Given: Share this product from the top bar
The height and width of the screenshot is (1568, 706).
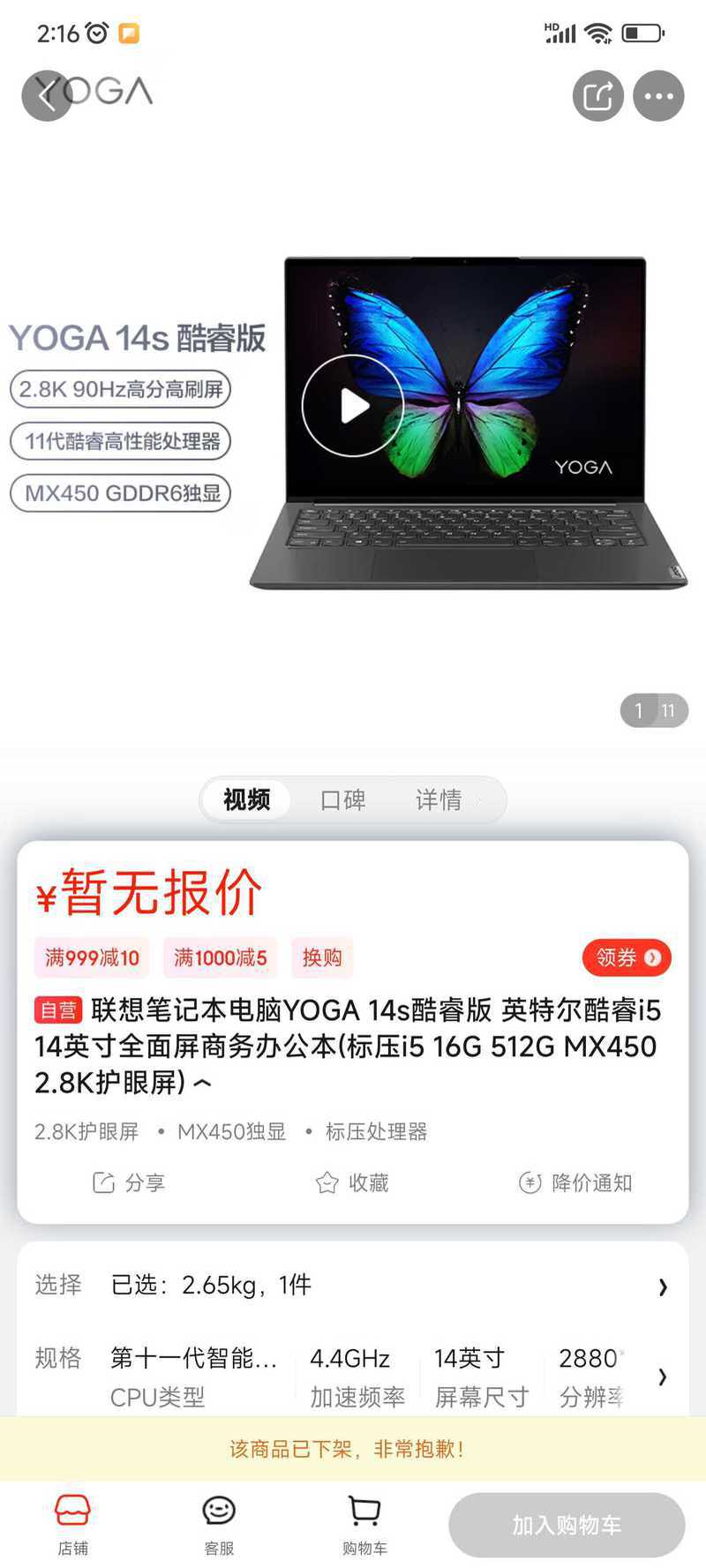Looking at the screenshot, I should pos(598,95).
